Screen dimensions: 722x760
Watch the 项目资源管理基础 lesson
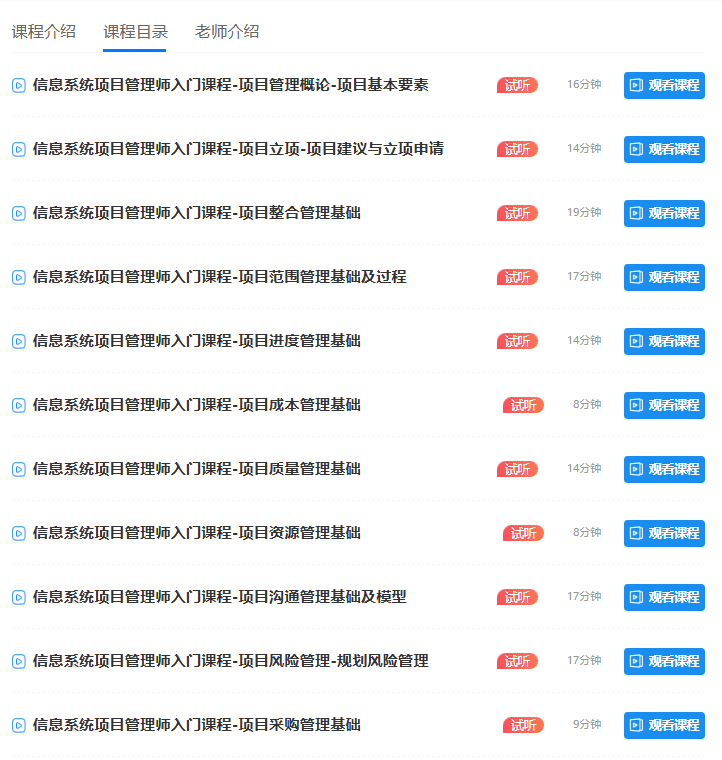click(664, 533)
